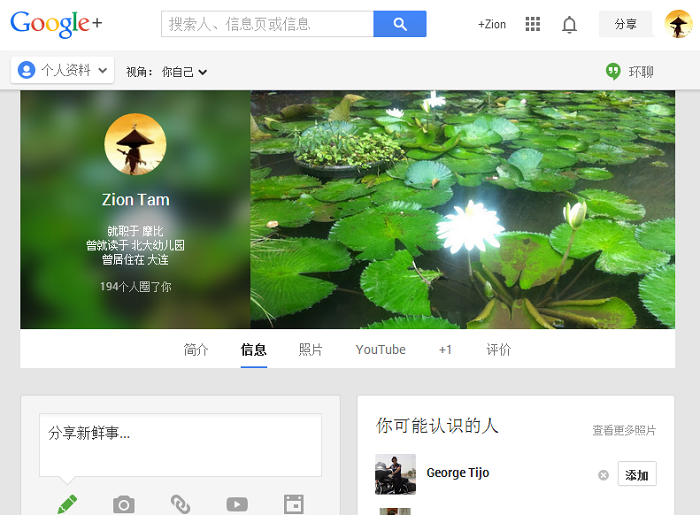Open 环聊 Hangouts
The height and width of the screenshot is (515, 700).
[630, 72]
